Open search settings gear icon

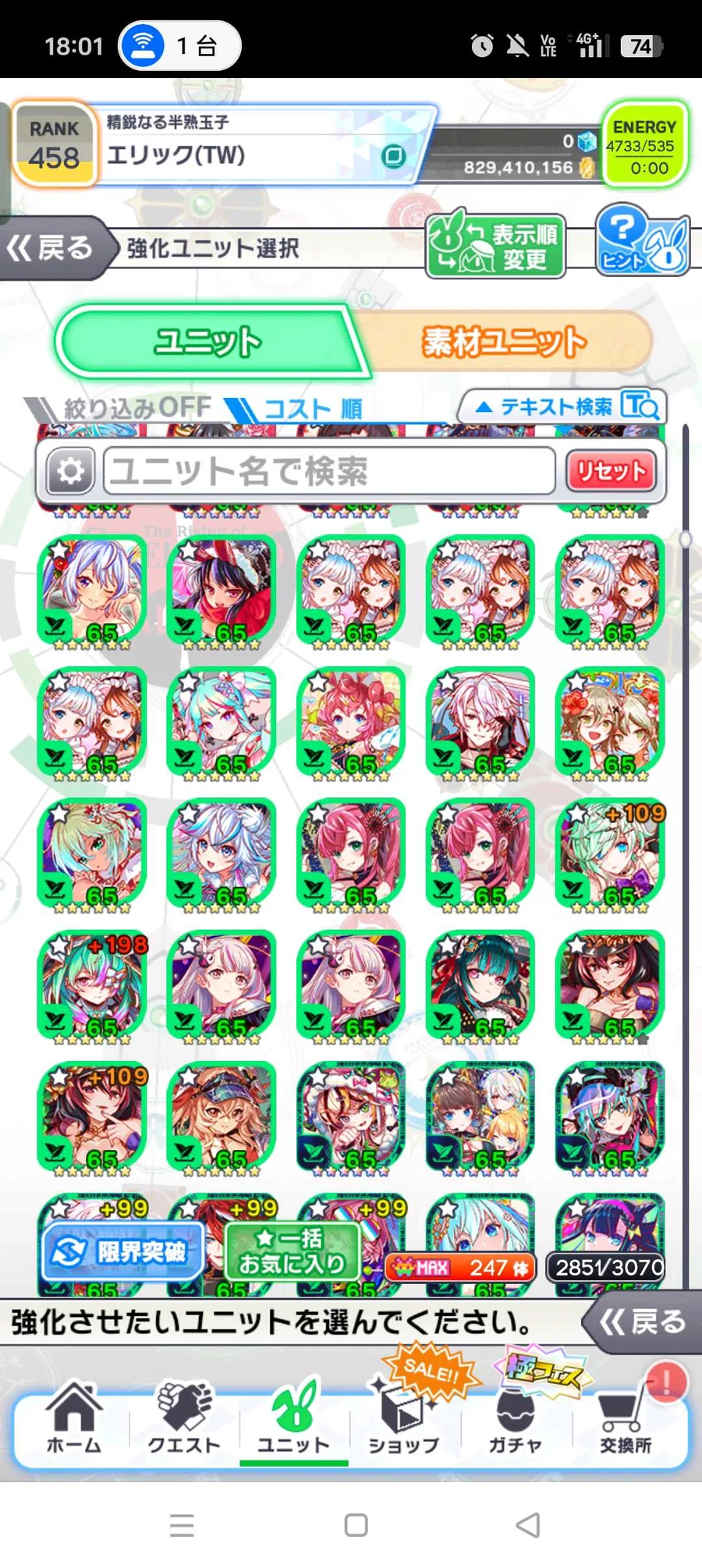[x=70, y=471]
